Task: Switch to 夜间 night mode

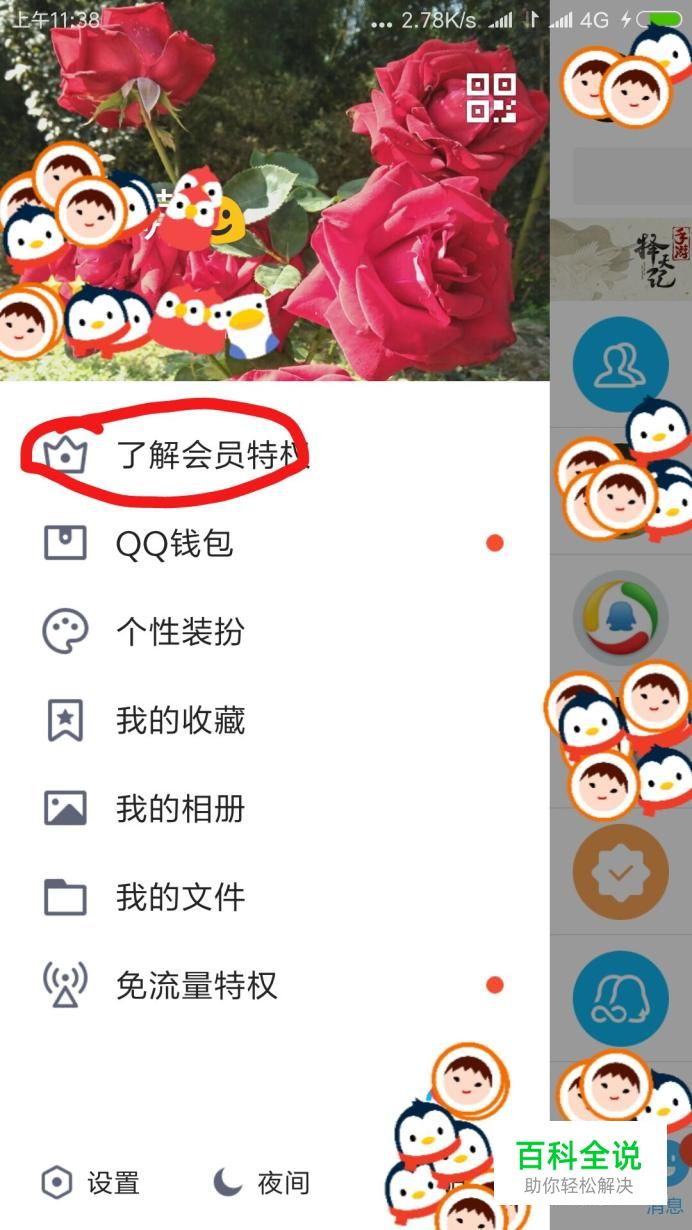Action: pyautogui.click(x=262, y=1183)
